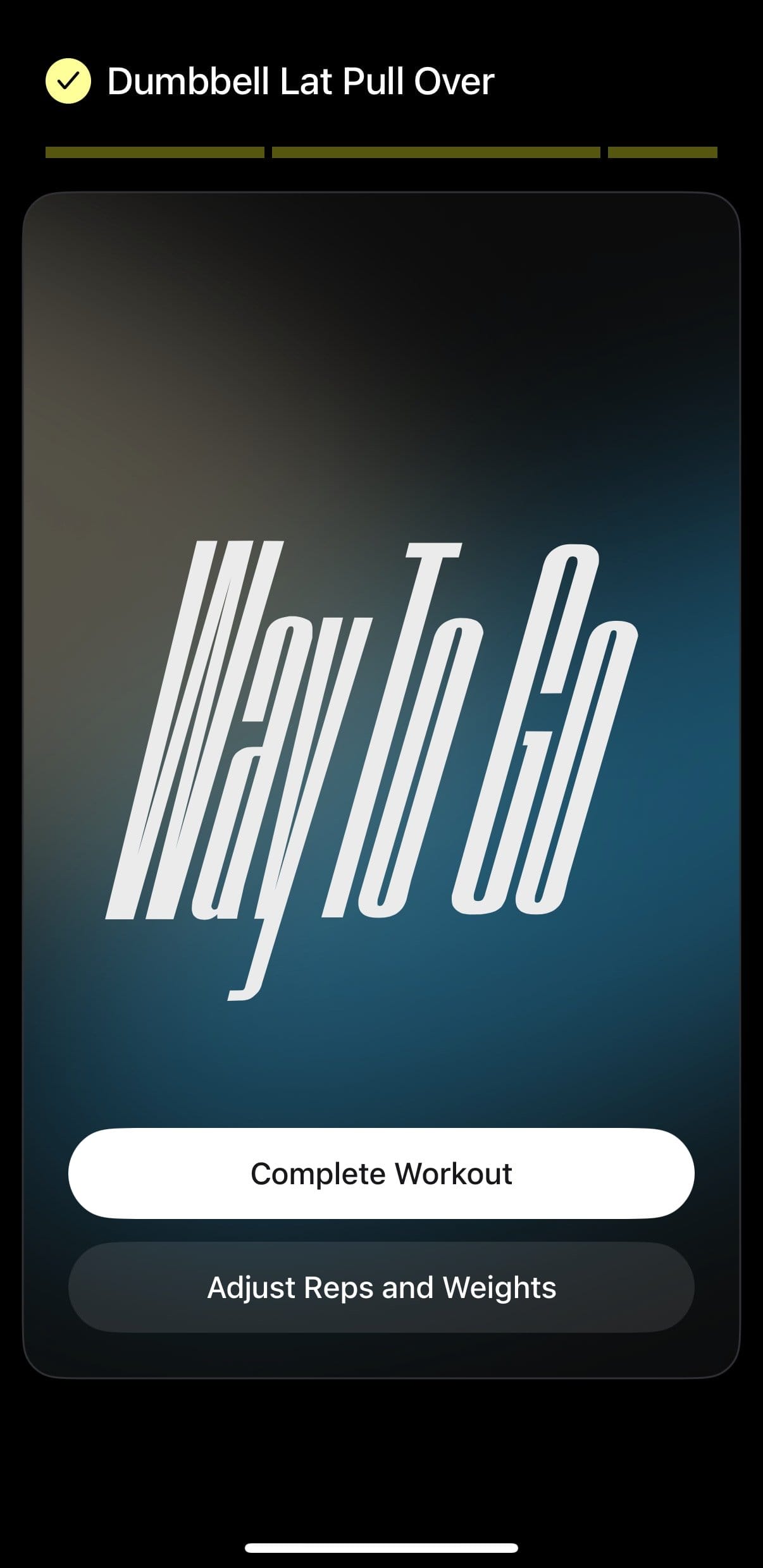Tap the Complete Workout button
This screenshot has width=763, height=1568.
click(x=381, y=1174)
